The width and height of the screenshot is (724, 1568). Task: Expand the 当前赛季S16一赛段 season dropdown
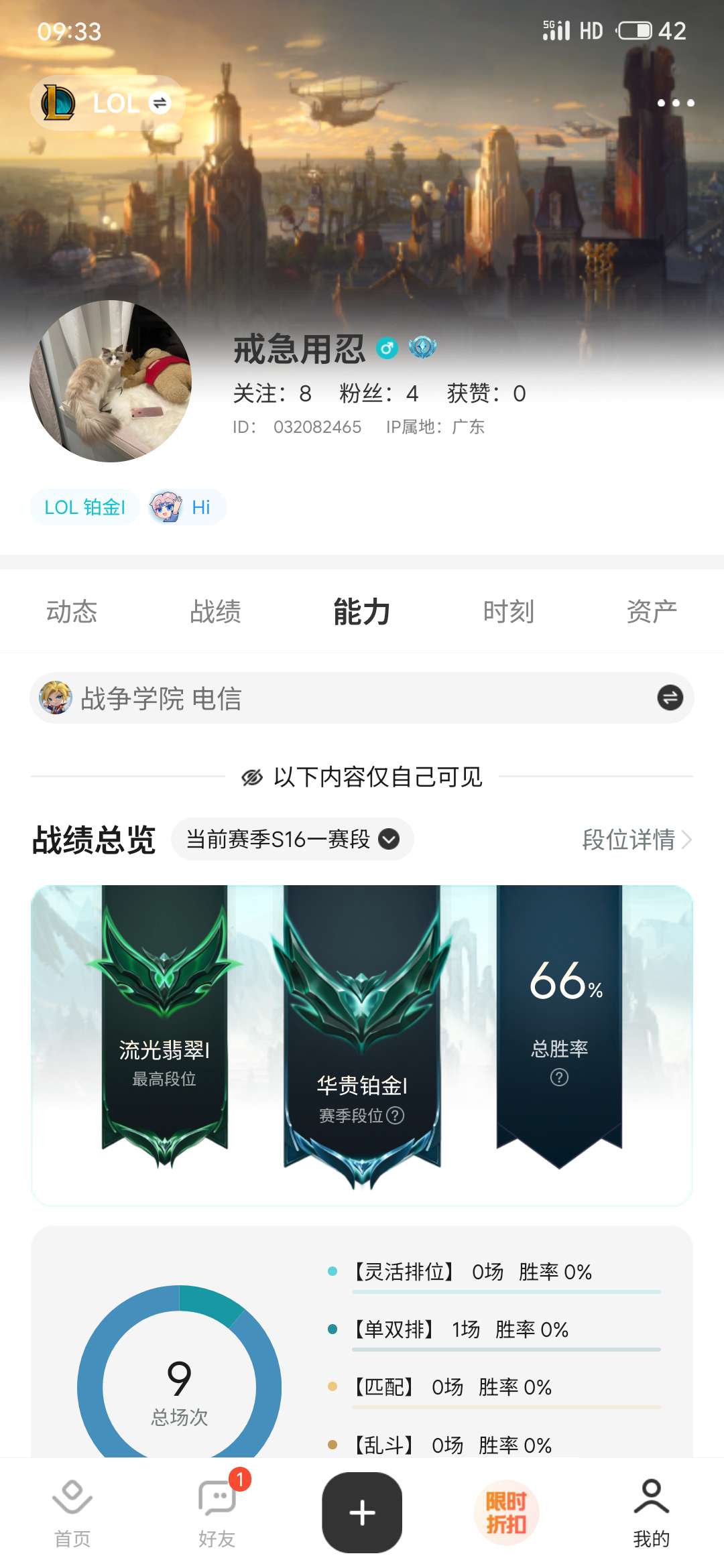point(292,839)
